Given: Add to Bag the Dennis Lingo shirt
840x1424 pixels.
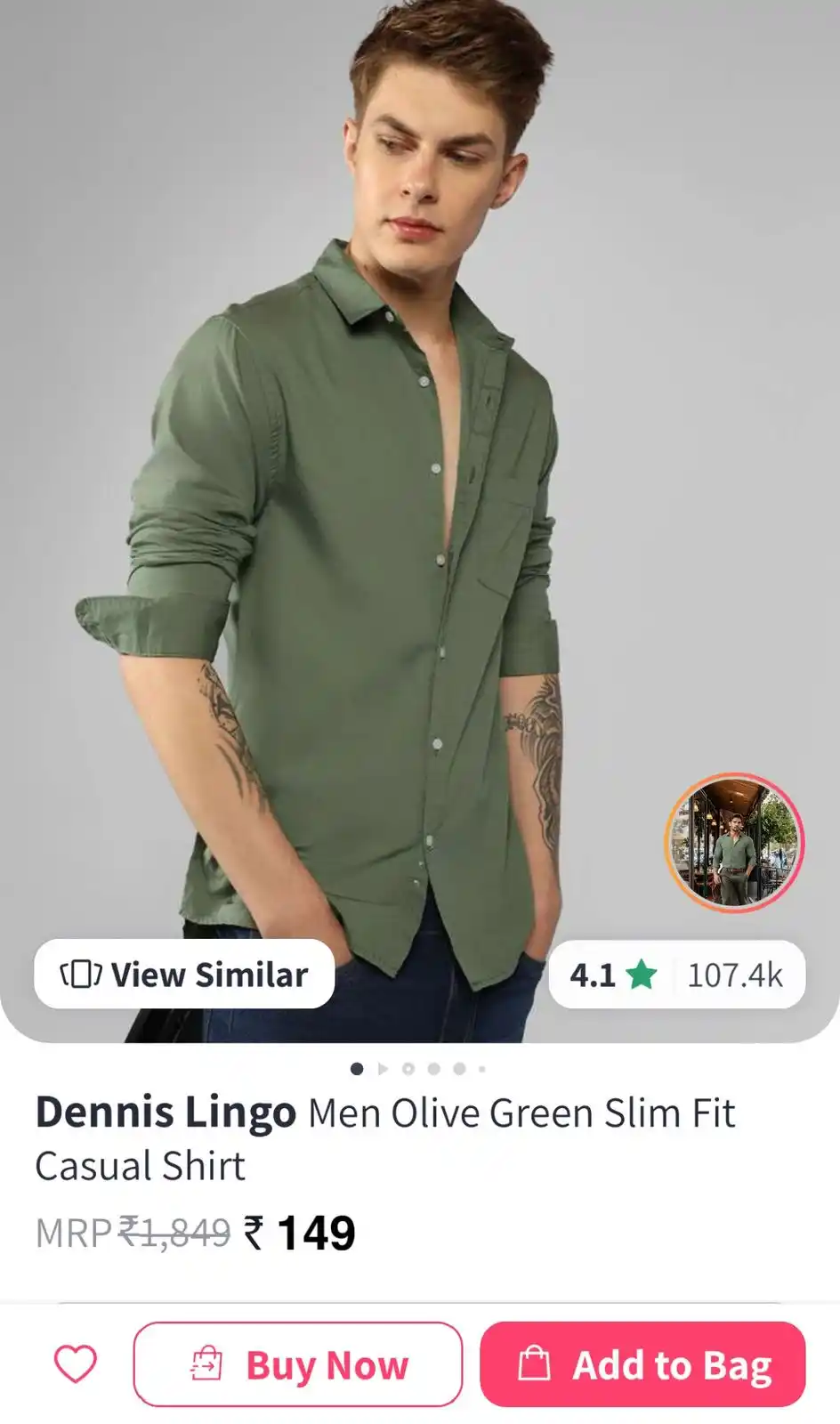Looking at the screenshot, I should click(642, 1364).
